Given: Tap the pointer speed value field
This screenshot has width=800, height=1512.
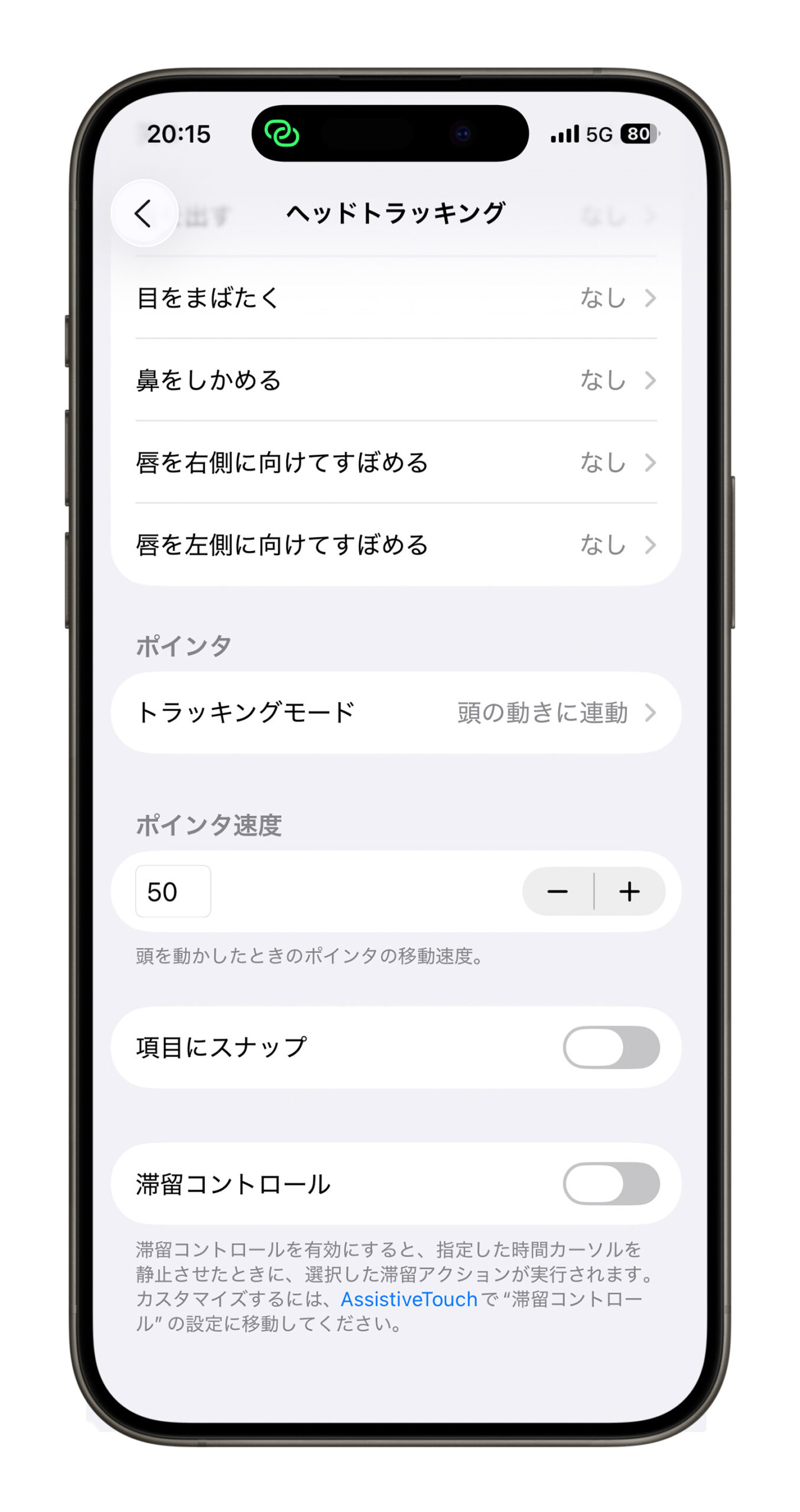Looking at the screenshot, I should (x=173, y=891).
